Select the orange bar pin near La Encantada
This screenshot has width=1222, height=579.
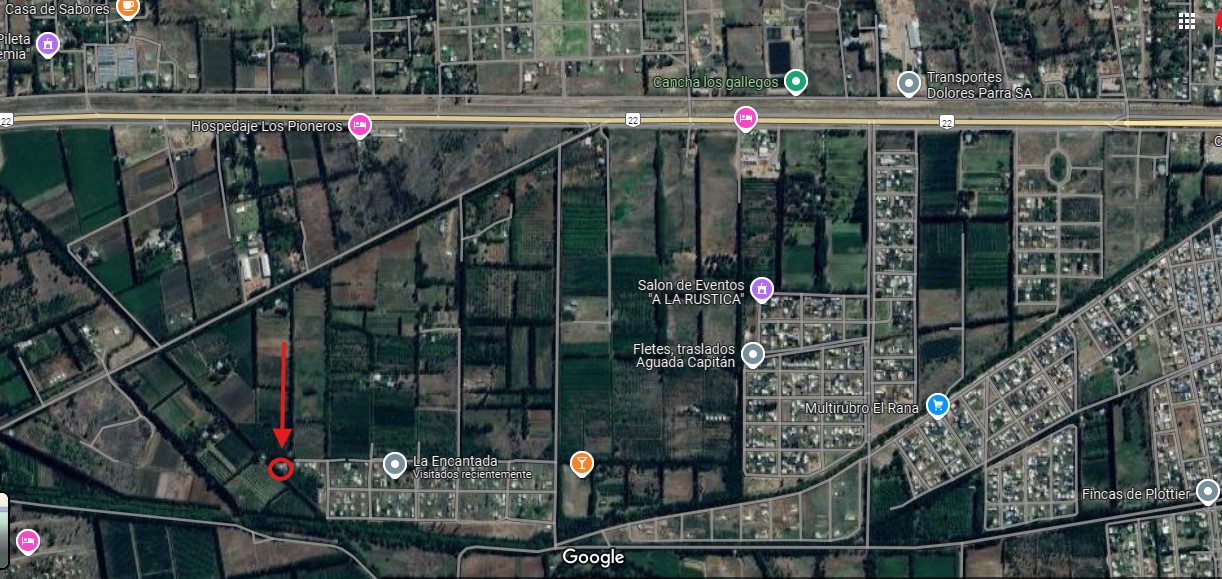tap(581, 463)
